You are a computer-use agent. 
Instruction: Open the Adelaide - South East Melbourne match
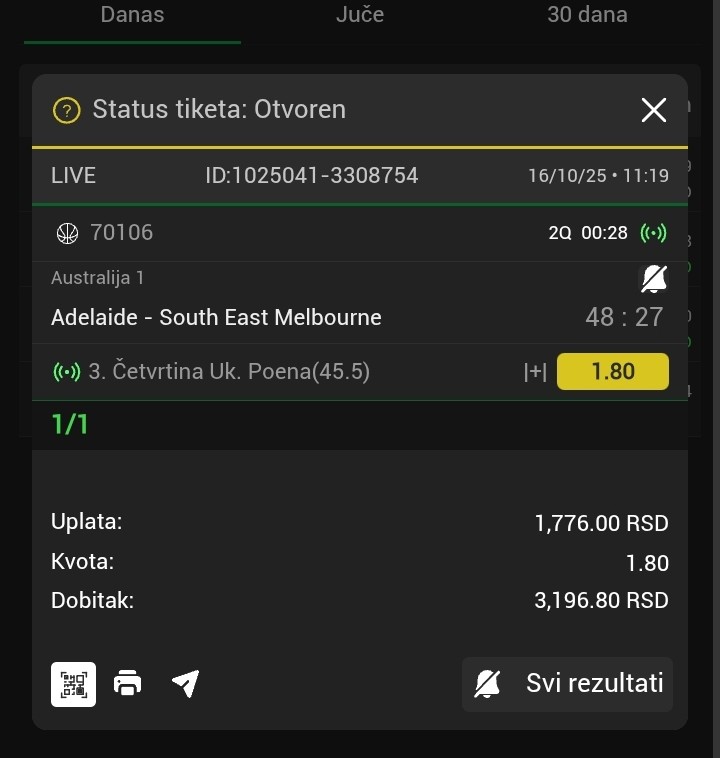click(216, 318)
